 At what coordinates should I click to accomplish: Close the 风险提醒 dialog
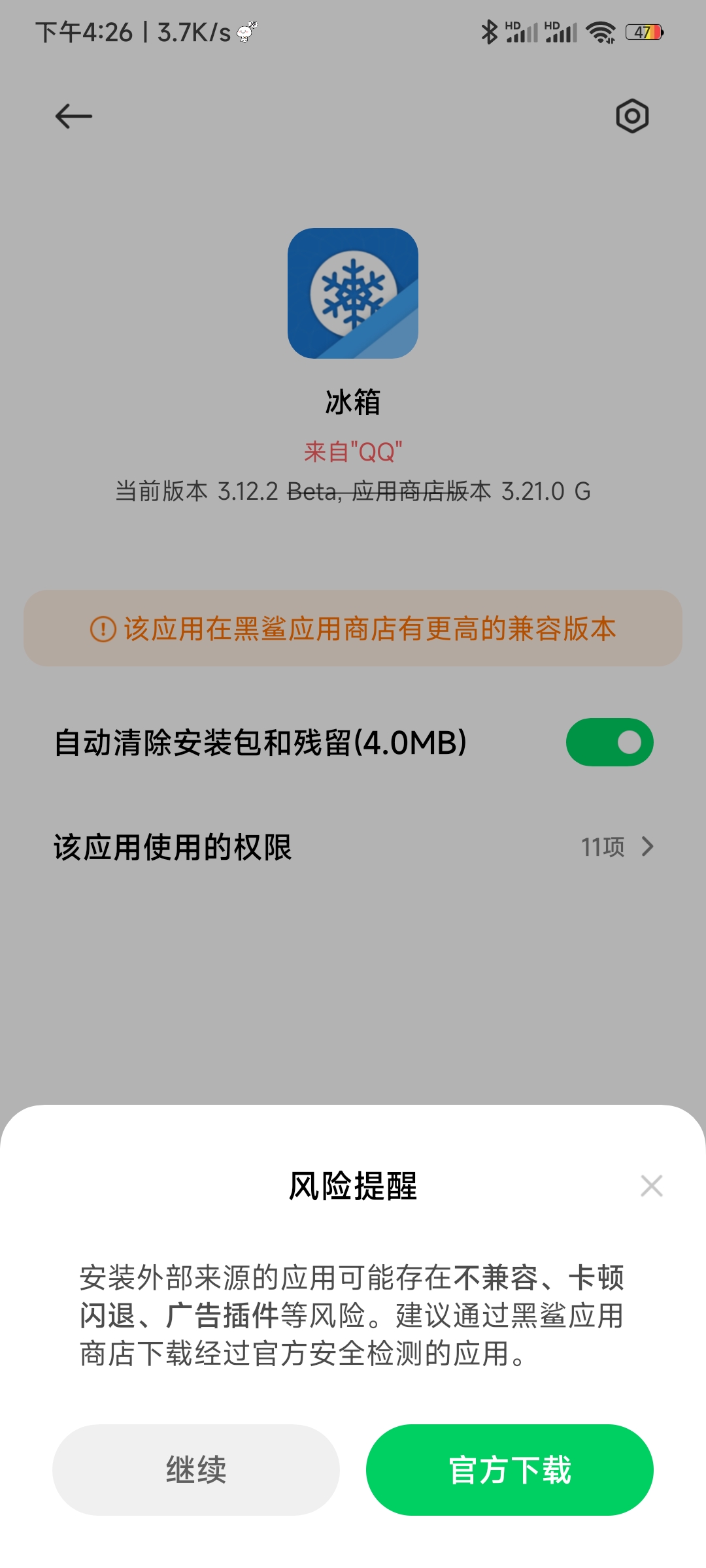(x=652, y=1186)
